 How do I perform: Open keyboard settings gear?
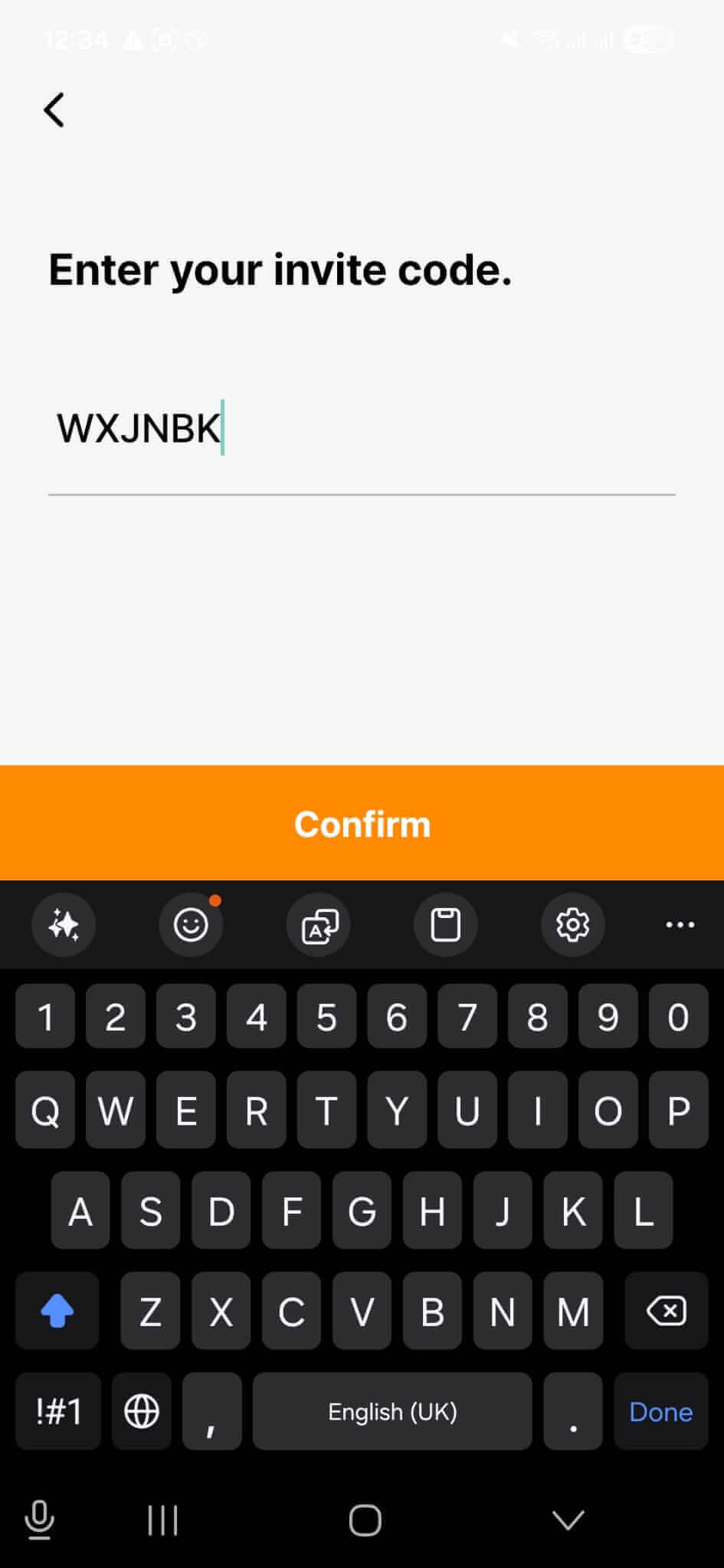point(572,925)
